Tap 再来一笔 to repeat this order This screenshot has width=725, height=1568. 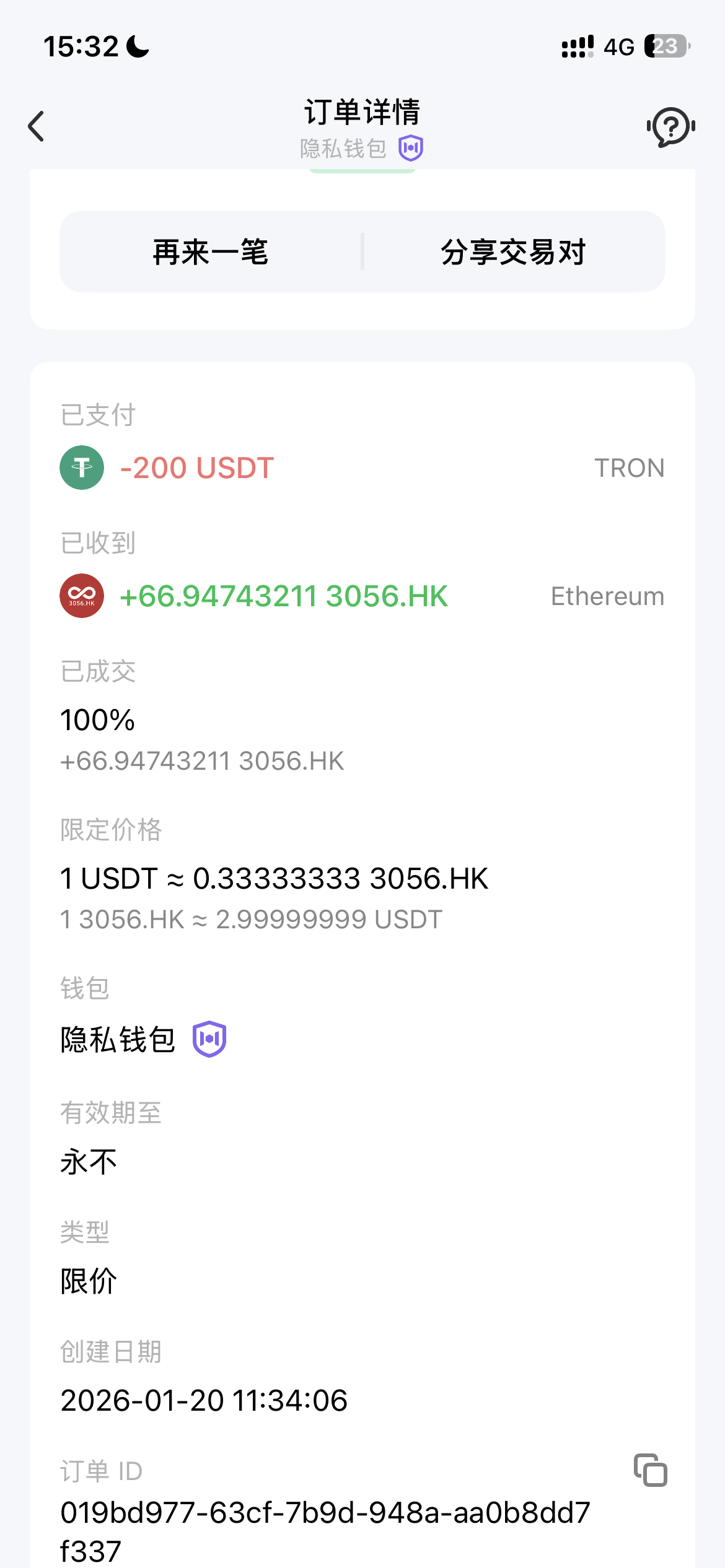coord(211,252)
